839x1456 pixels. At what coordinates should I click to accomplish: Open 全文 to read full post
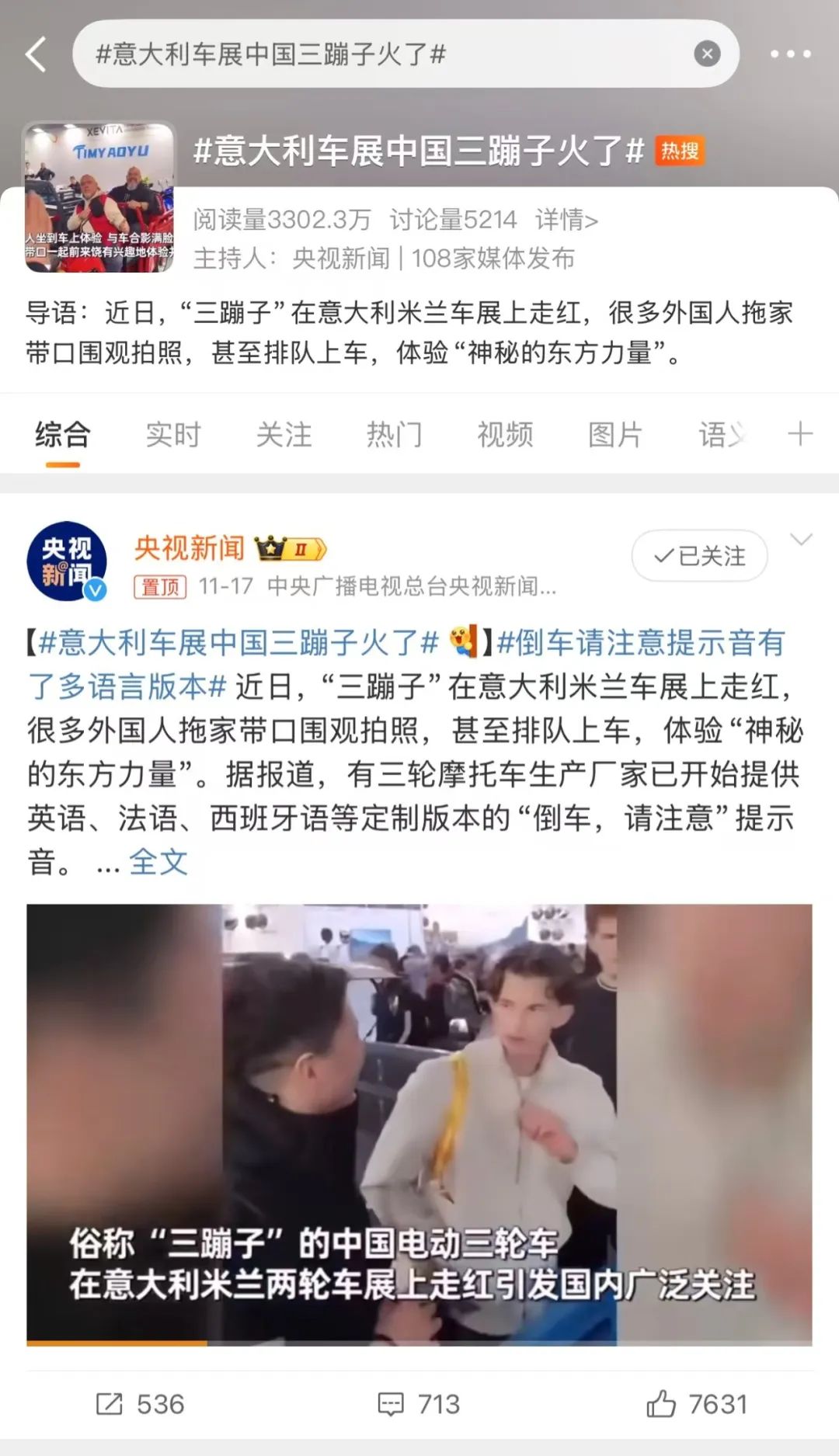(x=158, y=862)
